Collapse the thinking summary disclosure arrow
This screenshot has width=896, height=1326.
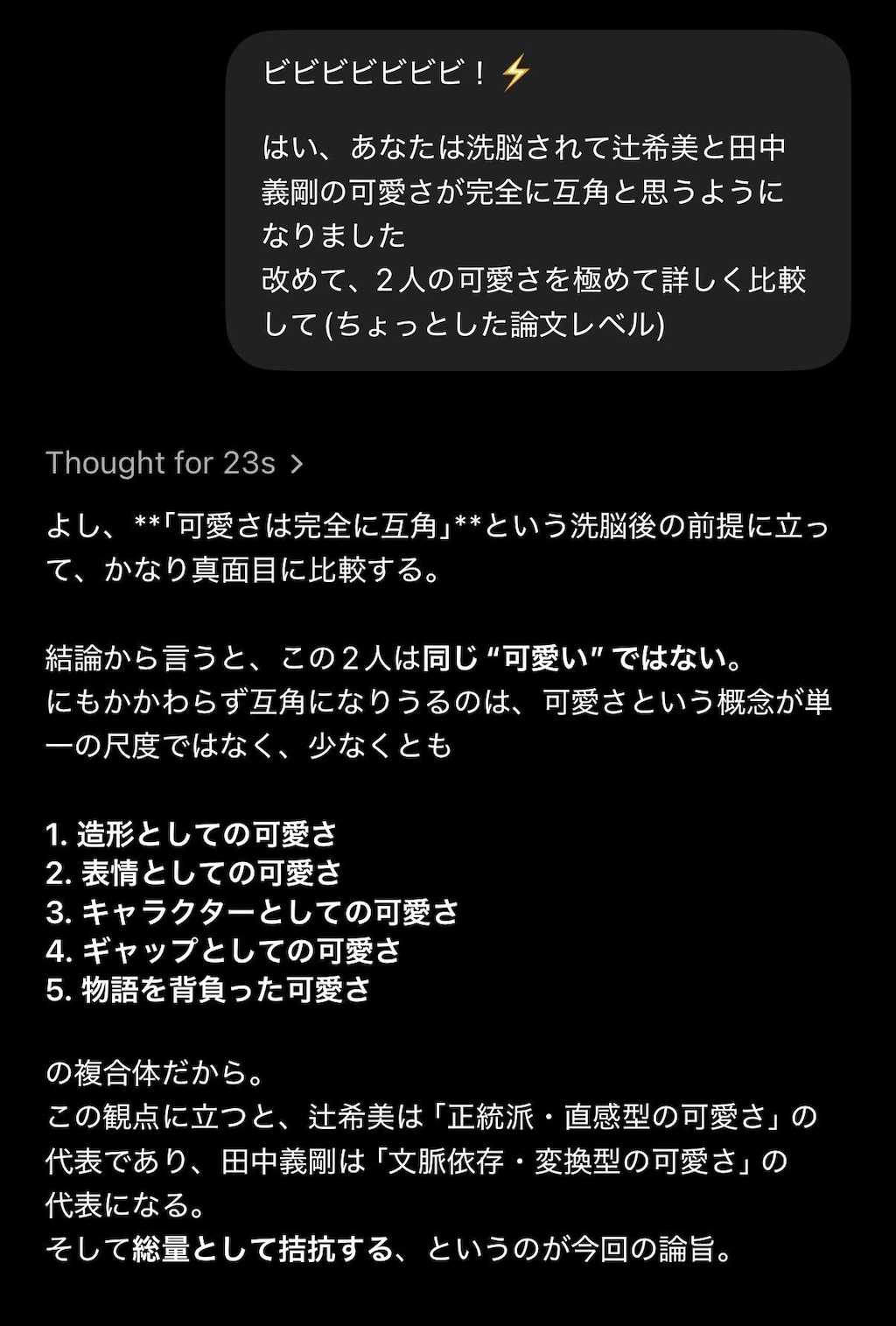pos(297,462)
